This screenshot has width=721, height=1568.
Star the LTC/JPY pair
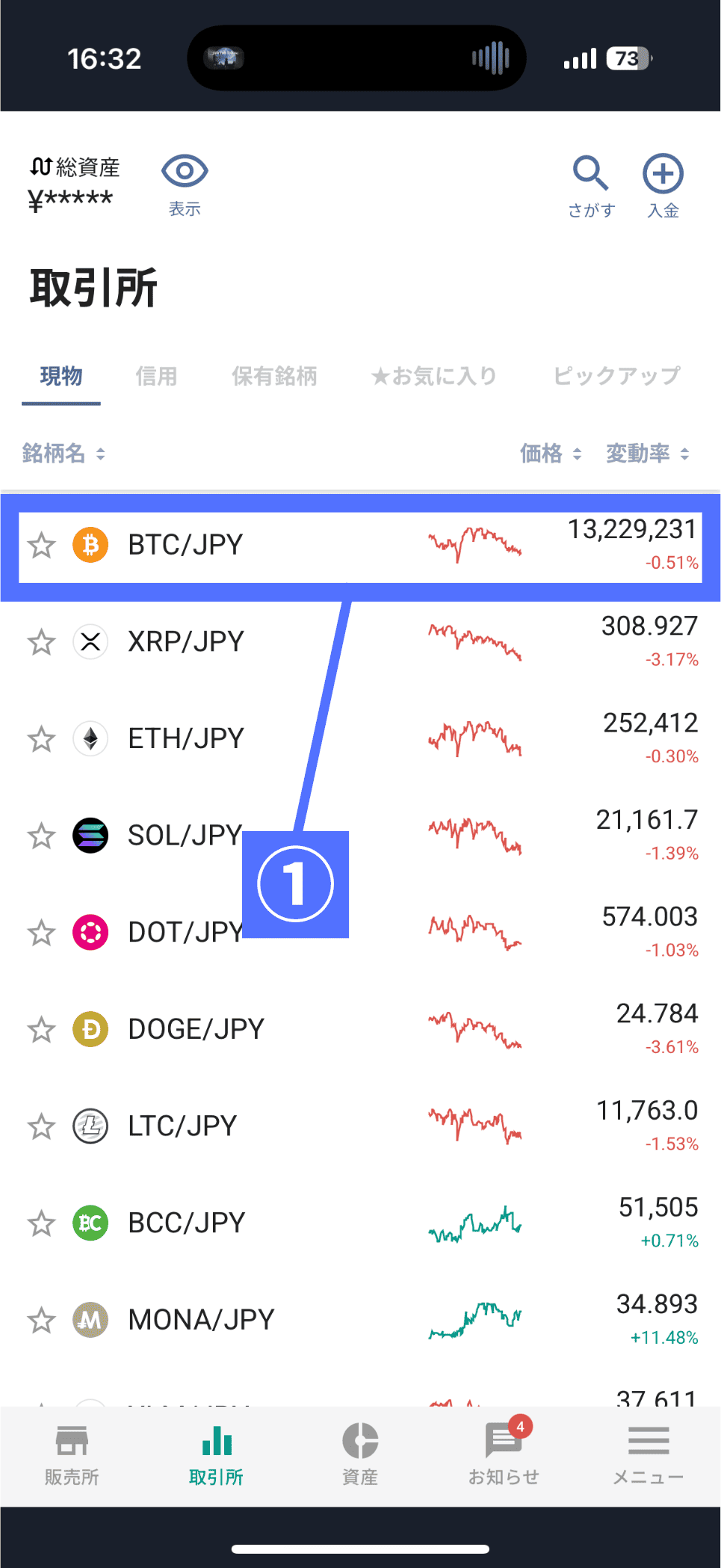click(x=41, y=1126)
